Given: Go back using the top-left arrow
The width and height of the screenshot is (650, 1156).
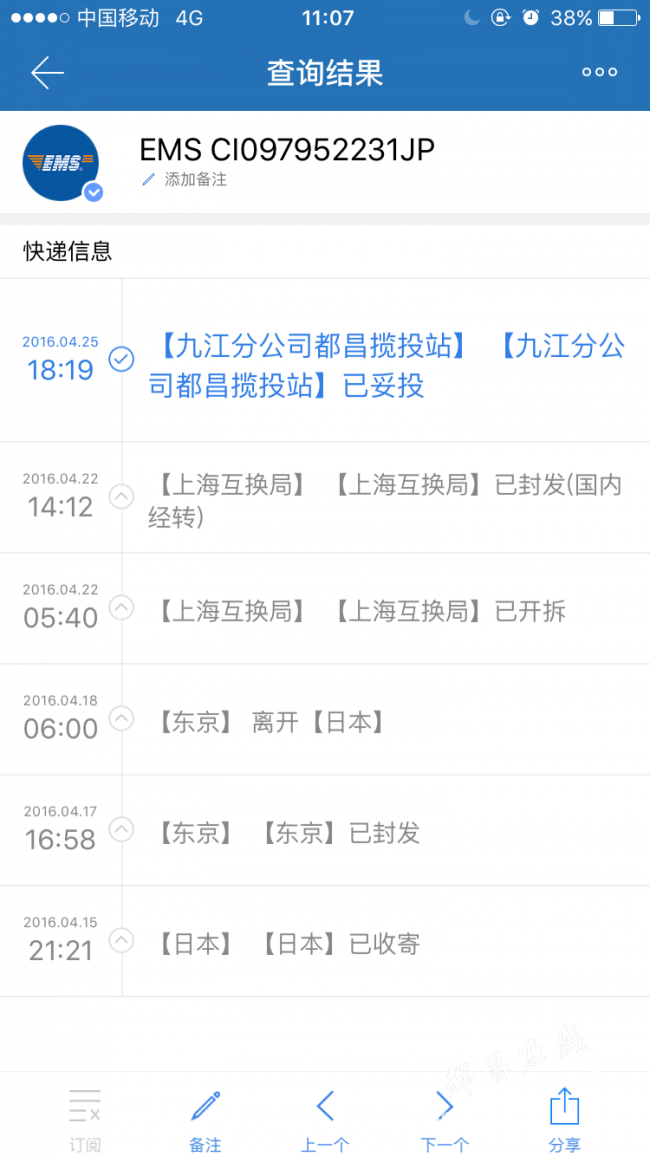Looking at the screenshot, I should click(x=47, y=73).
